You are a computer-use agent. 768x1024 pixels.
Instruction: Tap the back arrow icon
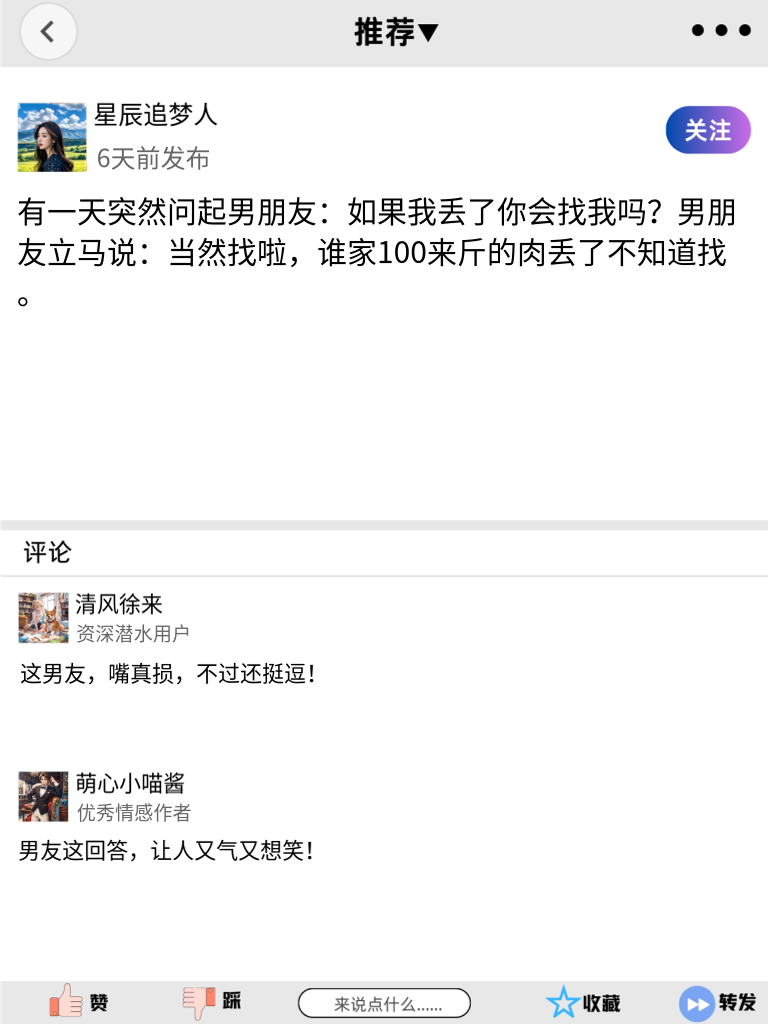[48, 31]
